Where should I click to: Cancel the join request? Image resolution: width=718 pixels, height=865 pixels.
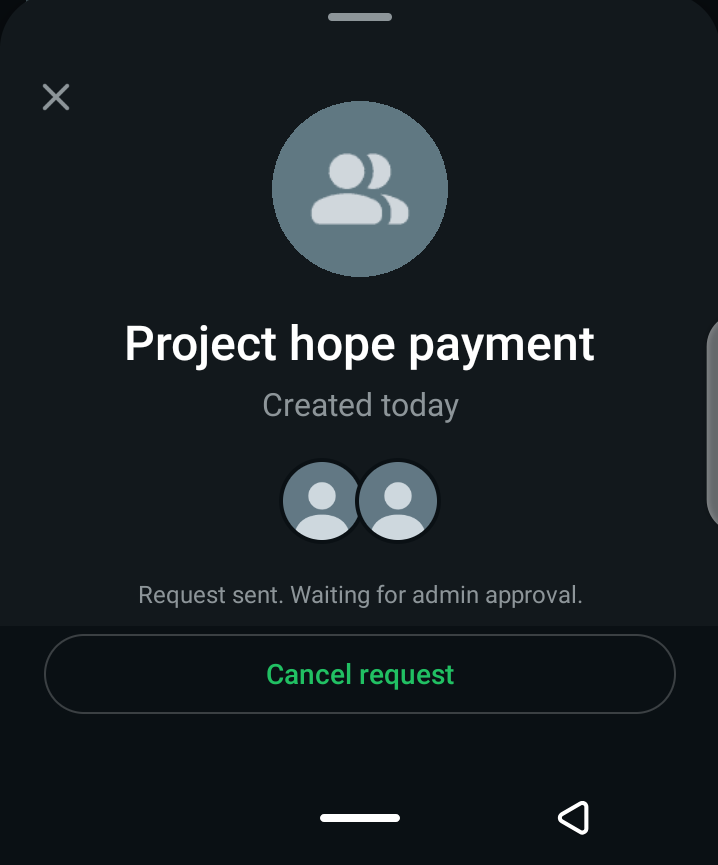tap(360, 674)
